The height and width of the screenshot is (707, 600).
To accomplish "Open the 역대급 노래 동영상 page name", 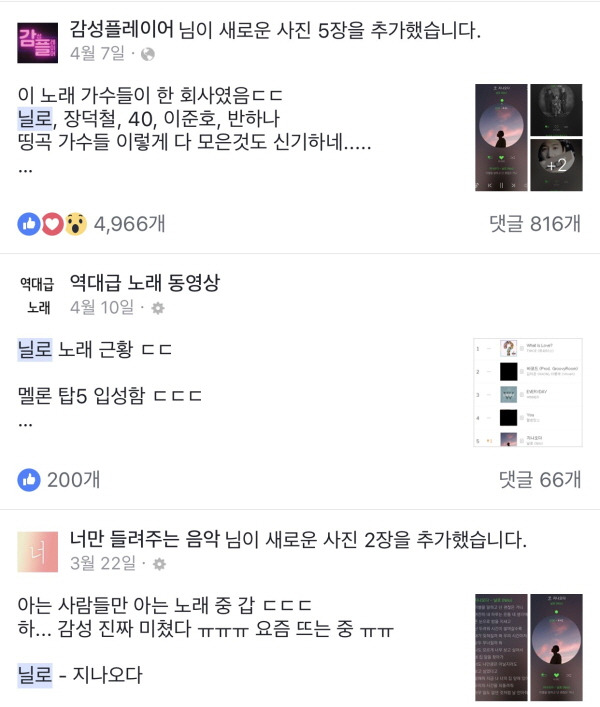I will 145,283.
